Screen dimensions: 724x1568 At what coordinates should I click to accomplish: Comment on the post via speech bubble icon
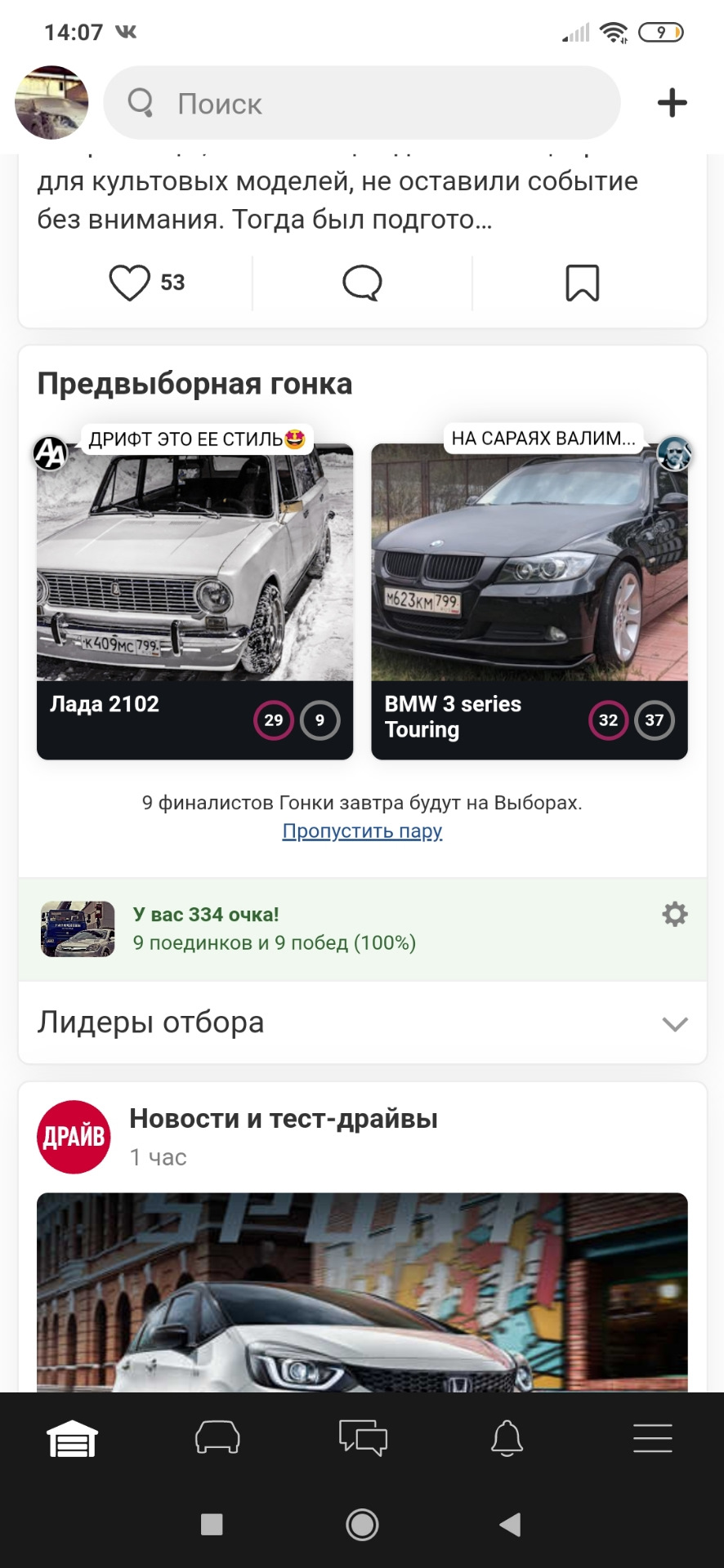click(362, 283)
